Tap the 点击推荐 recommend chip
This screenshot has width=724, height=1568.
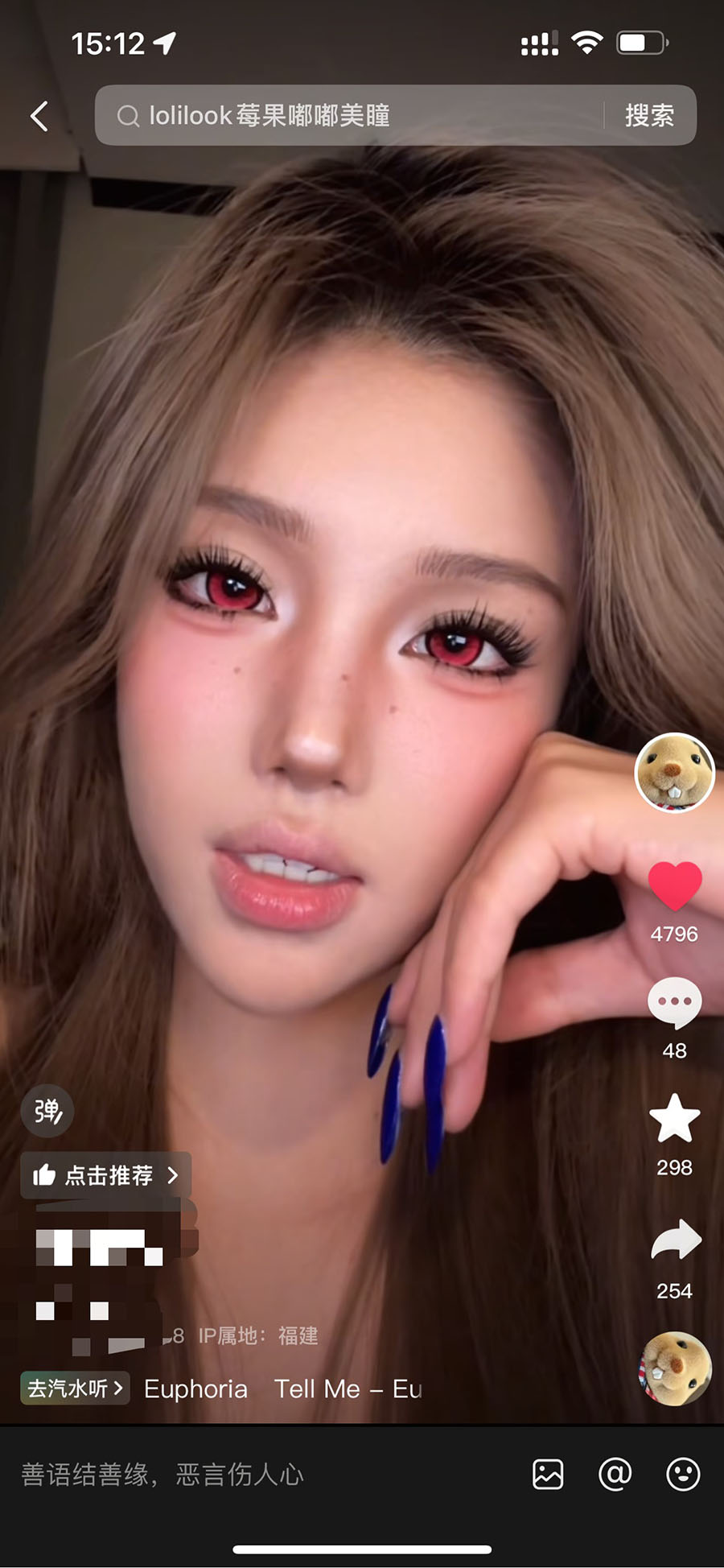105,1175
